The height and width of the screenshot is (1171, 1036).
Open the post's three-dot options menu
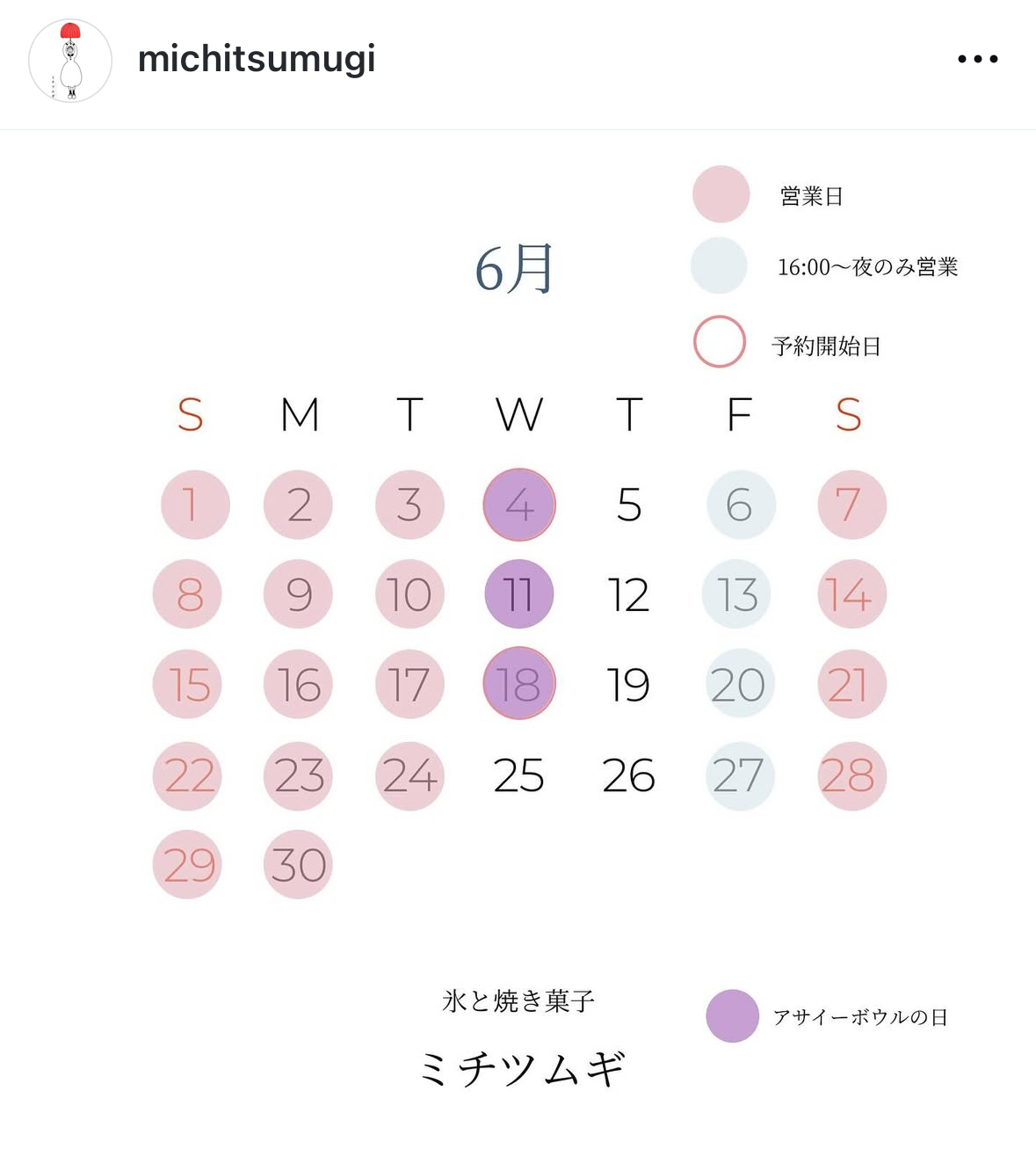tap(977, 59)
